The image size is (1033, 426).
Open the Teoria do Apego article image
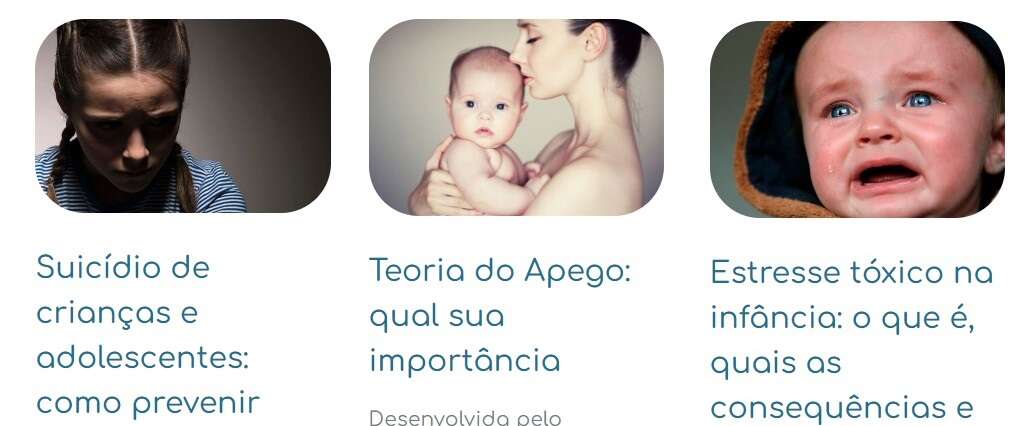click(x=516, y=118)
